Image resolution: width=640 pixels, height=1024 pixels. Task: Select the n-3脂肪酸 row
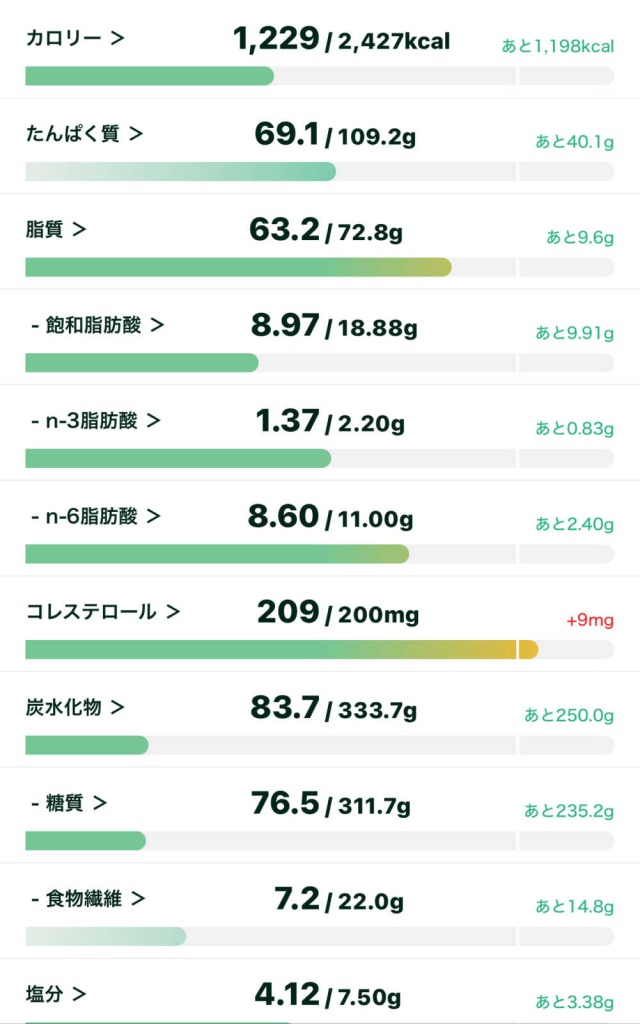click(x=320, y=432)
